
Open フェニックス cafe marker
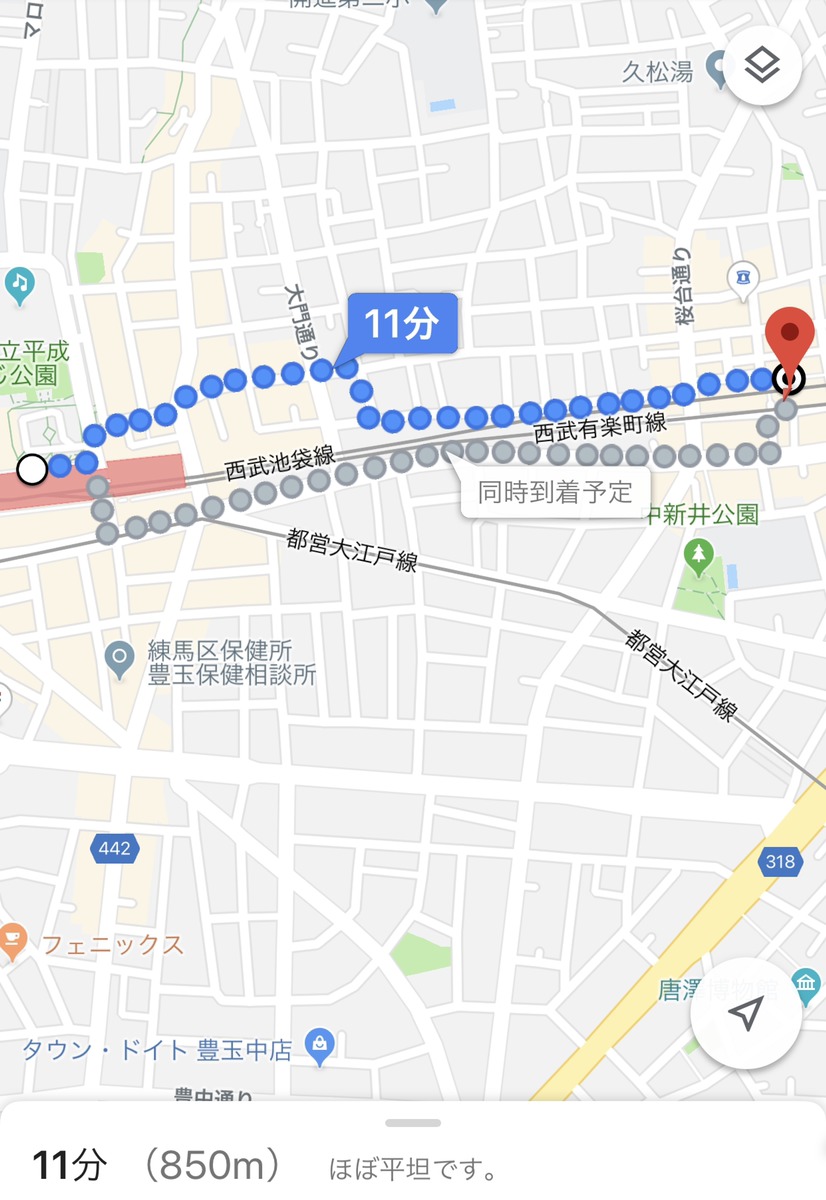(x=11, y=941)
